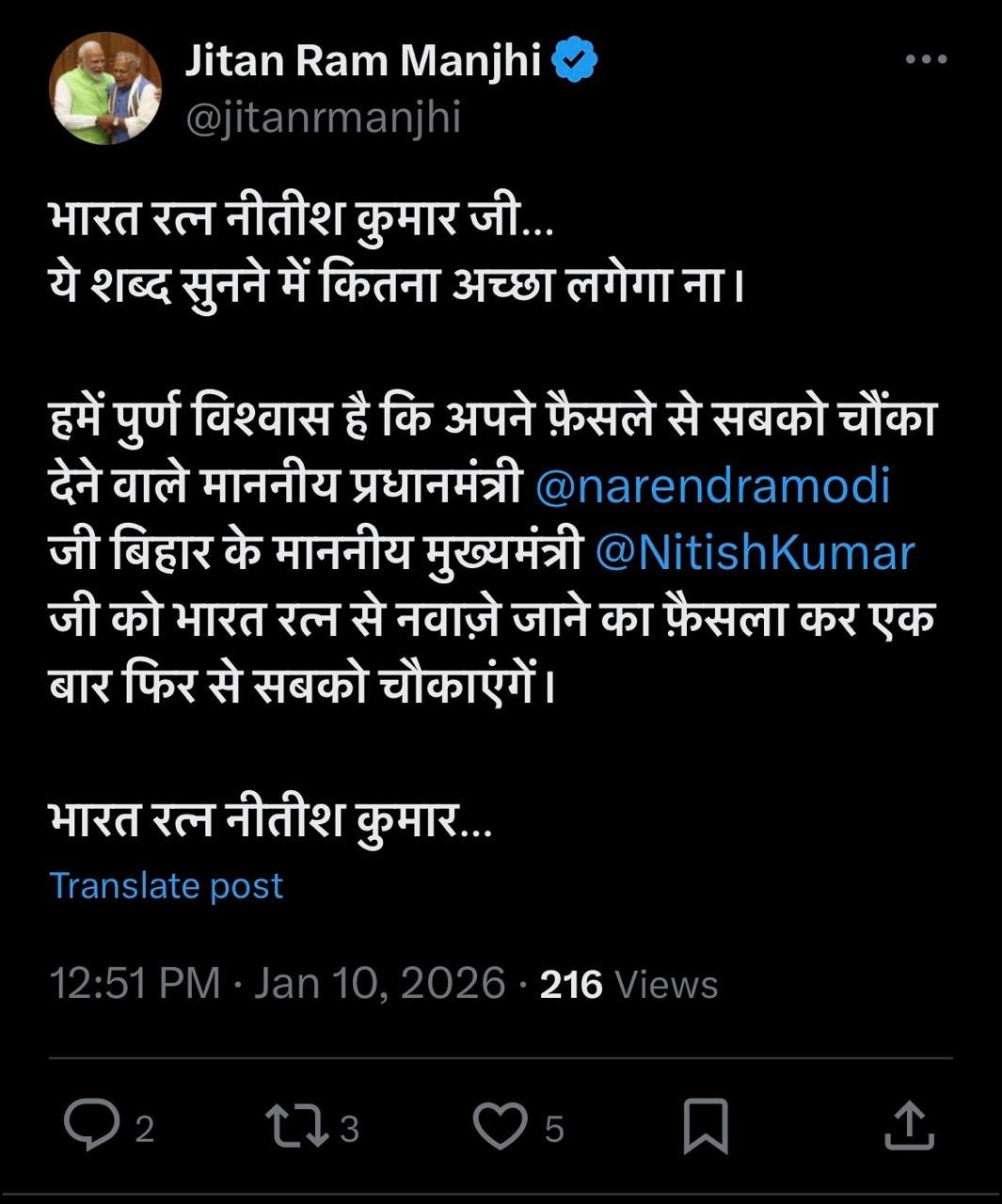
Task: Open Jitan Ram Manjhi's profile picture
Action: pyautogui.click(x=104, y=88)
